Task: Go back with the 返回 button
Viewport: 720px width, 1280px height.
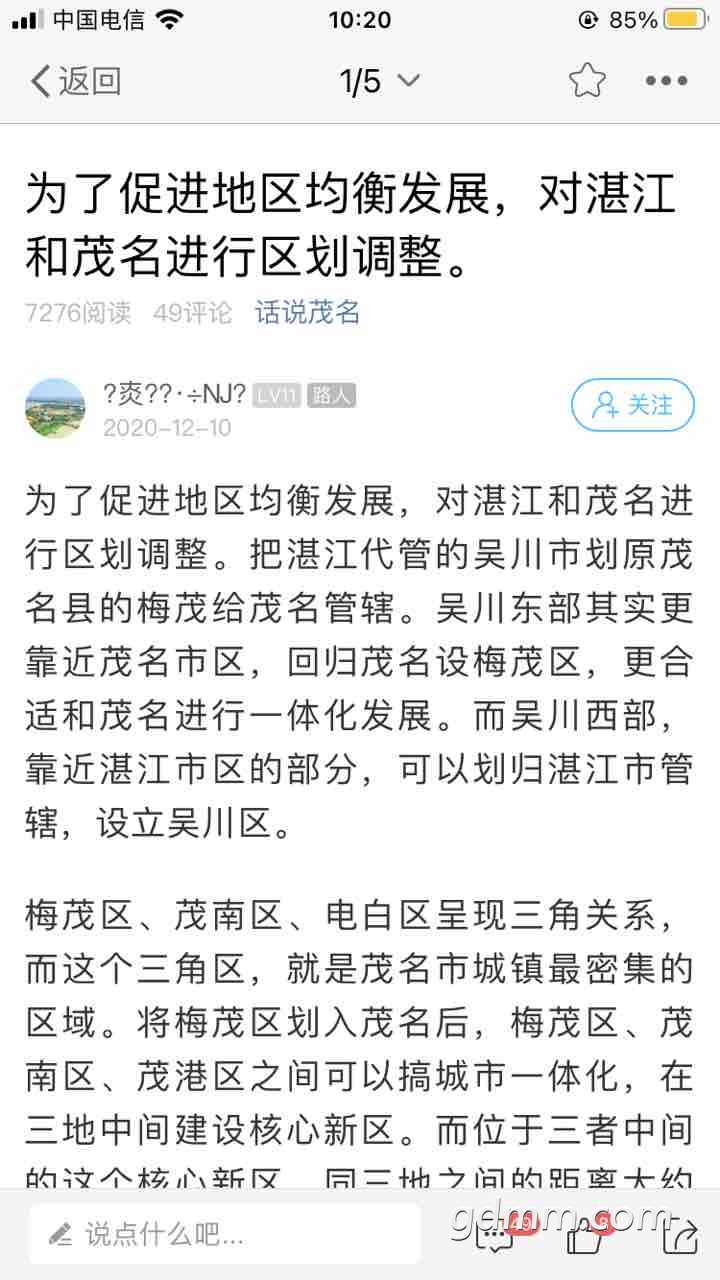Action: tap(76, 81)
